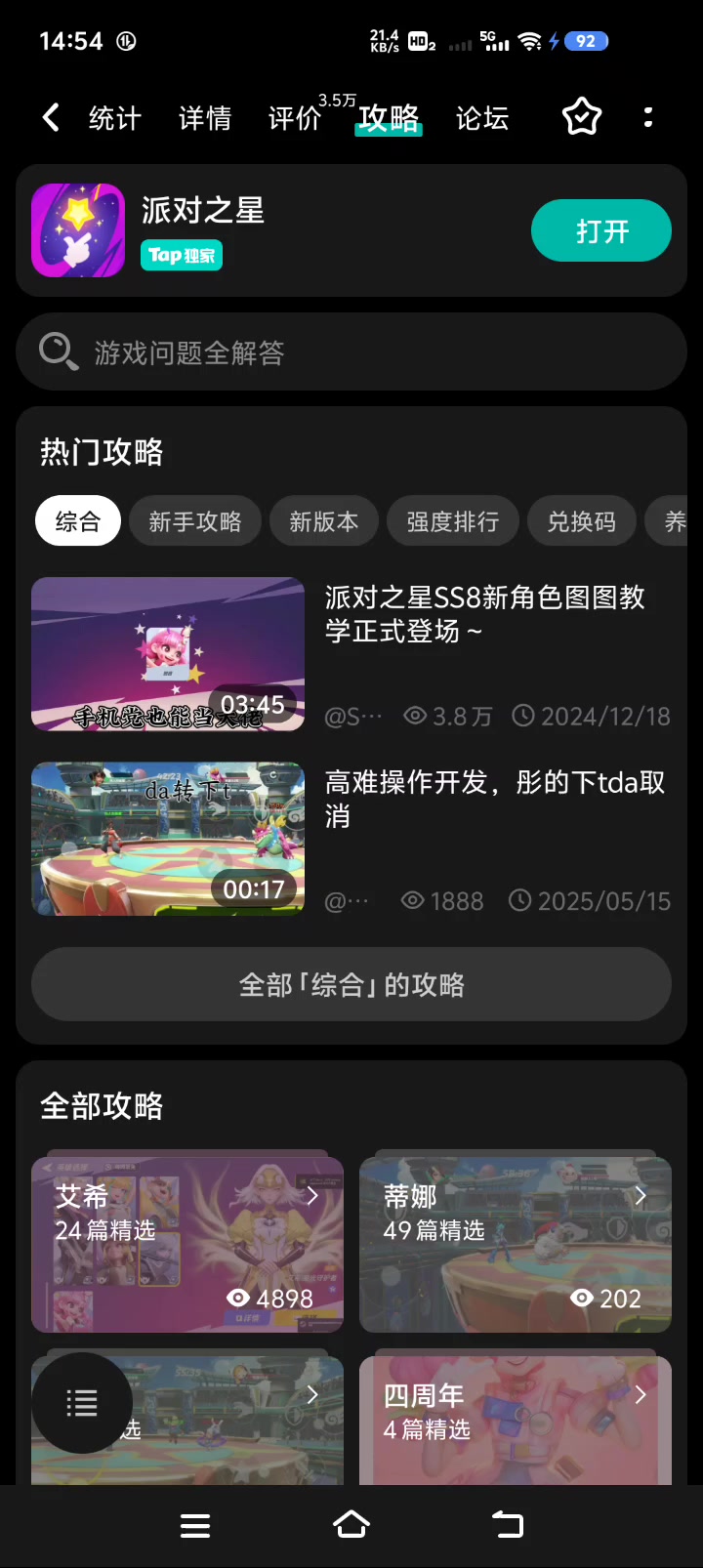Select the 新版本 filter chip
This screenshot has width=703, height=1568.
tap(323, 521)
